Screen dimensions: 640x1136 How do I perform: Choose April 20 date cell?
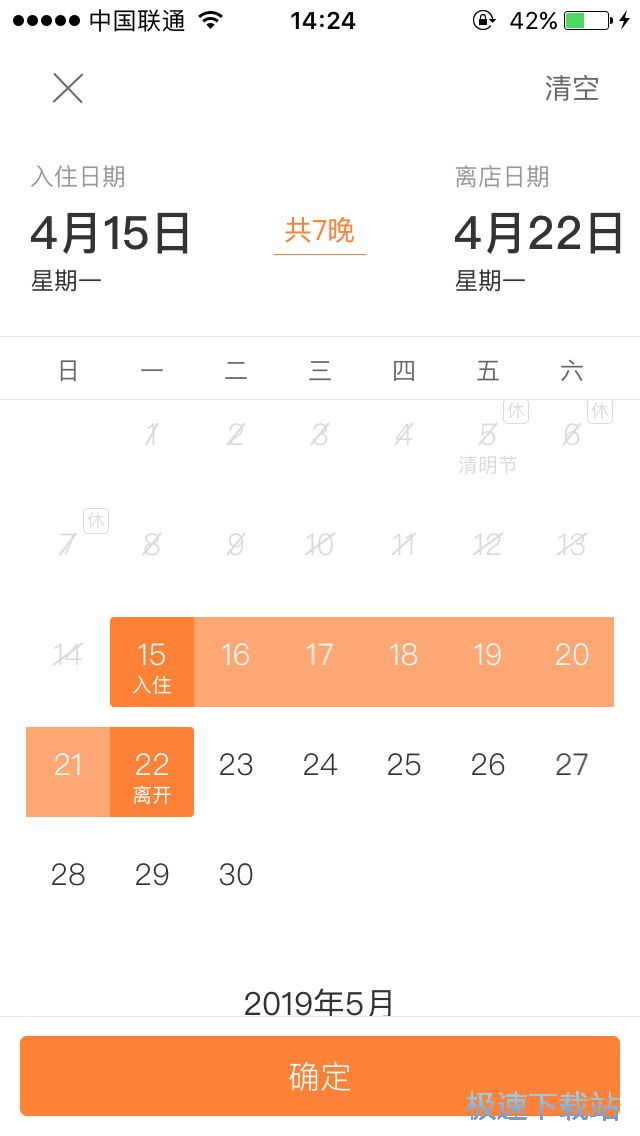[572, 662]
